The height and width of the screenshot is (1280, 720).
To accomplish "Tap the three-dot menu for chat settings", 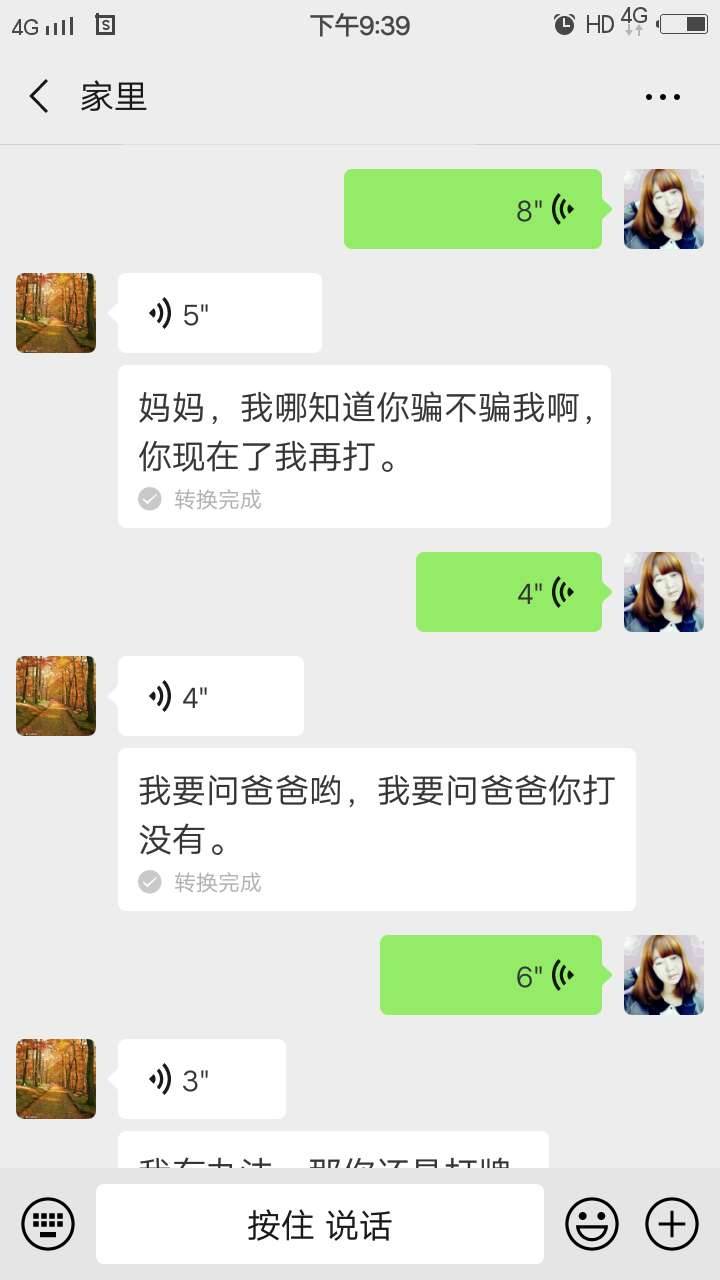I will tap(662, 96).
